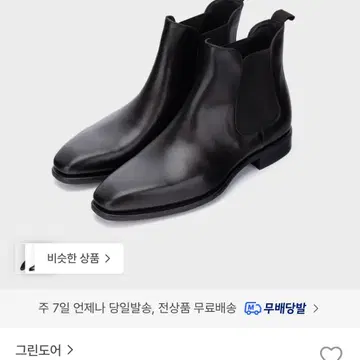The width and height of the screenshot is (360, 360).
Task: Open similar products (비슷한 상품)
Action: point(70,258)
